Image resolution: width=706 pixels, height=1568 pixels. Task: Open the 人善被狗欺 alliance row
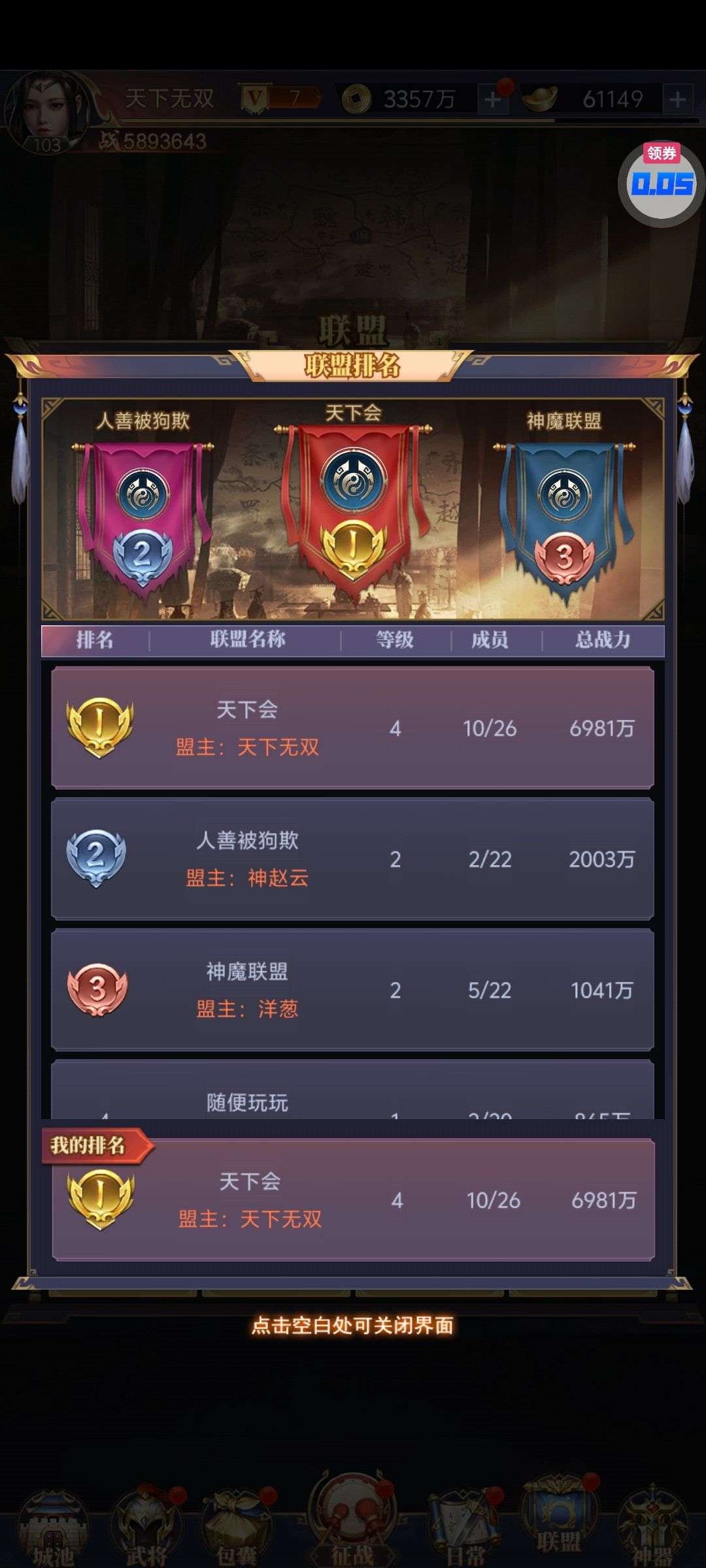352,858
